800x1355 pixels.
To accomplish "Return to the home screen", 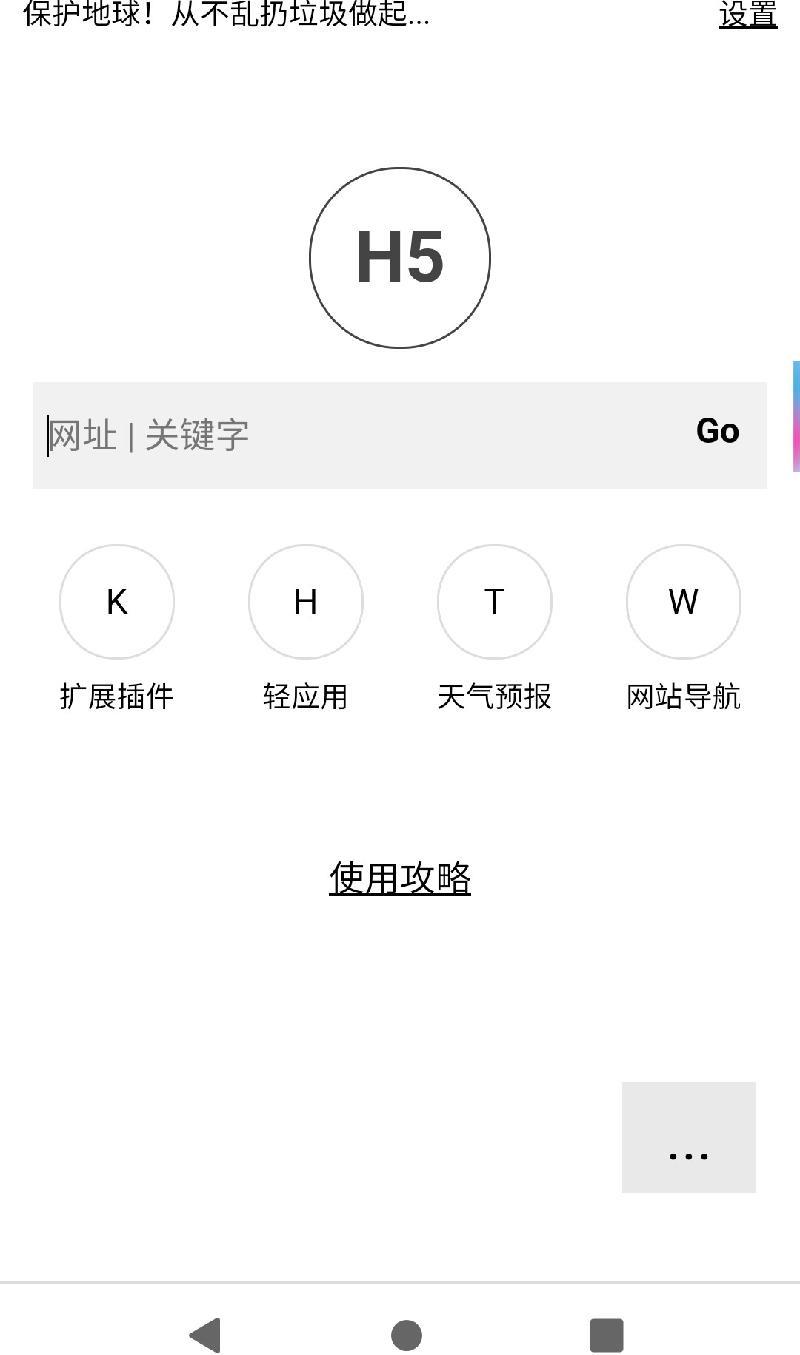I will [x=406, y=1335].
